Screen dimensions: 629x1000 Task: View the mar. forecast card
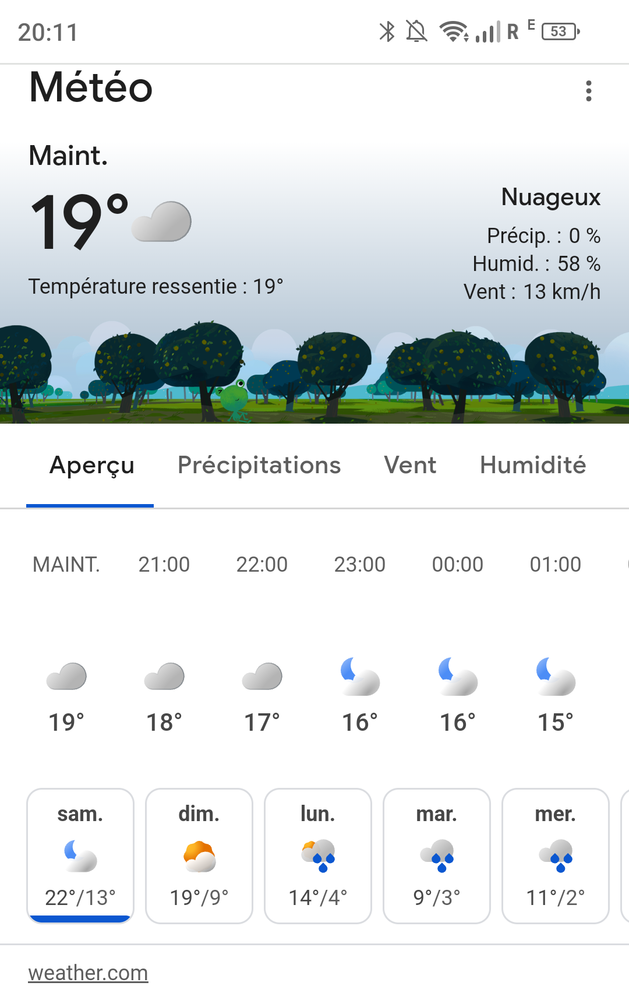coord(437,855)
